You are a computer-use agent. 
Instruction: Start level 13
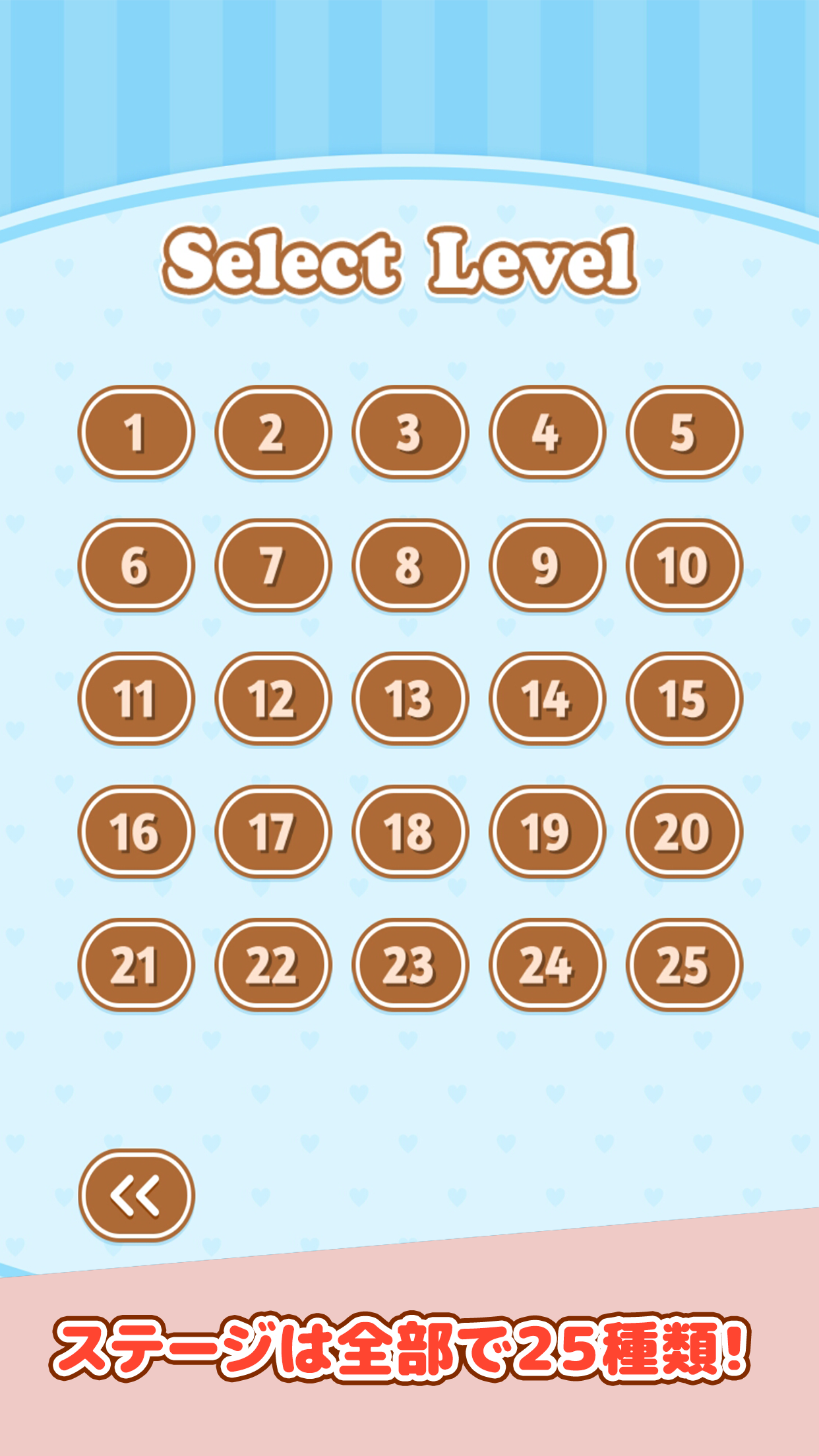410,699
